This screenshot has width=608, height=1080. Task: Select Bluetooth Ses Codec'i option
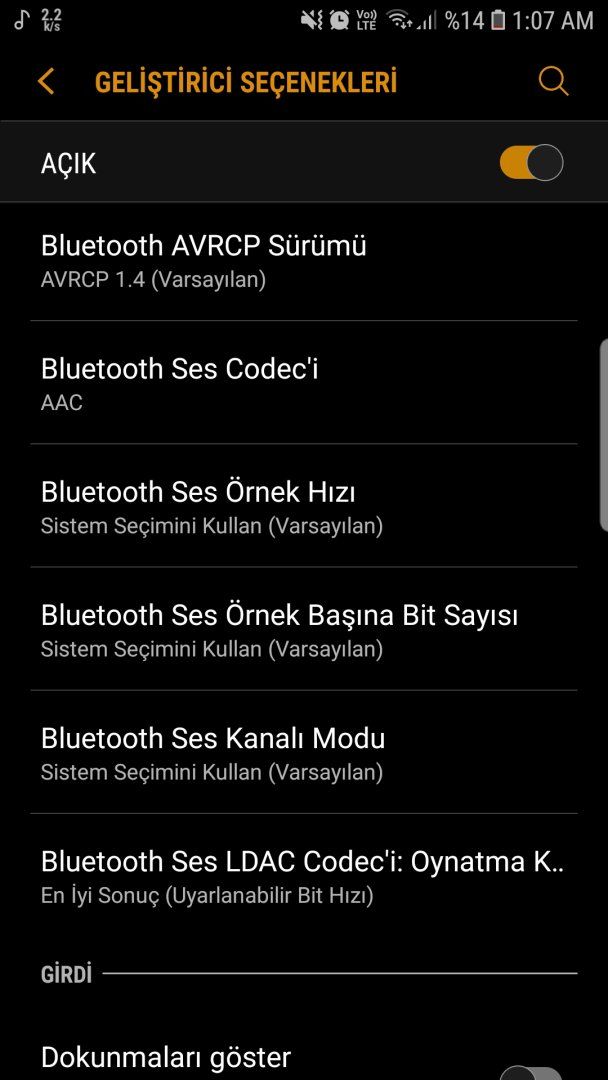[x=303, y=383]
